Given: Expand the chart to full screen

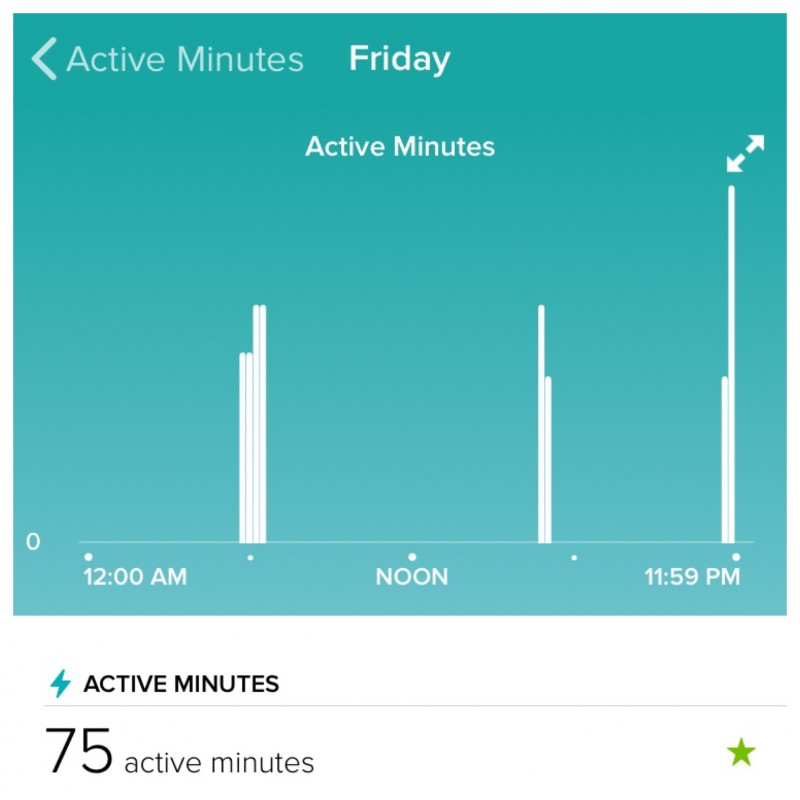Looking at the screenshot, I should [745, 153].
